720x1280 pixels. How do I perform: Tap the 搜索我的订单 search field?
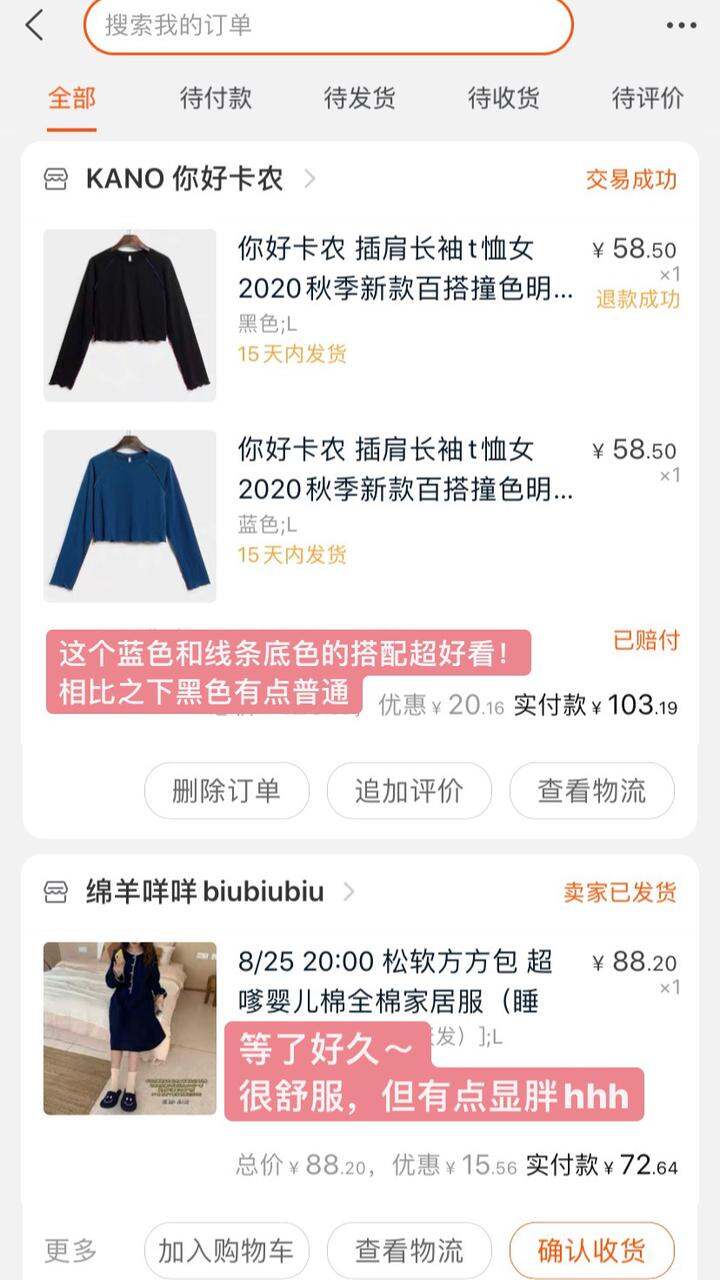328,25
